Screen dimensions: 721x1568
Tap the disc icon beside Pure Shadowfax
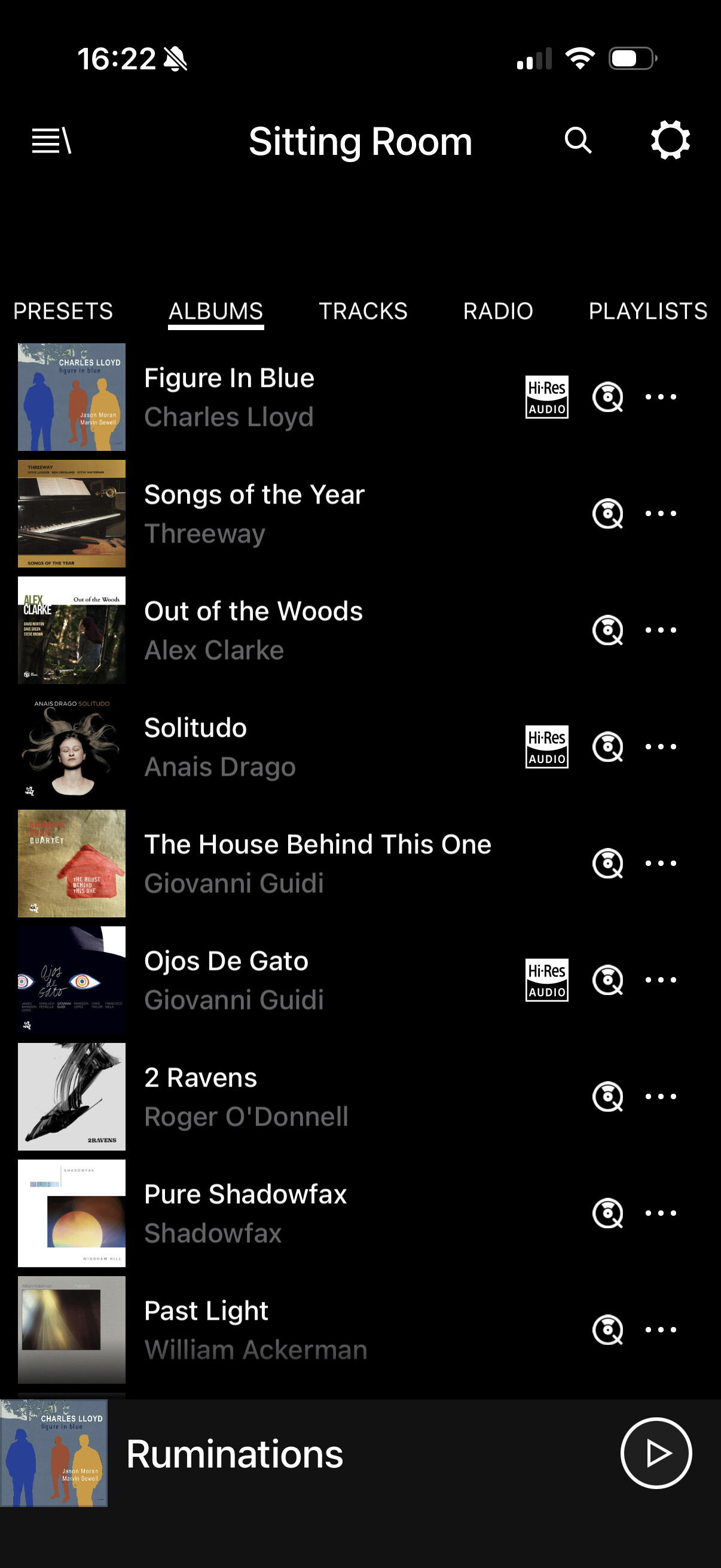pos(607,1213)
